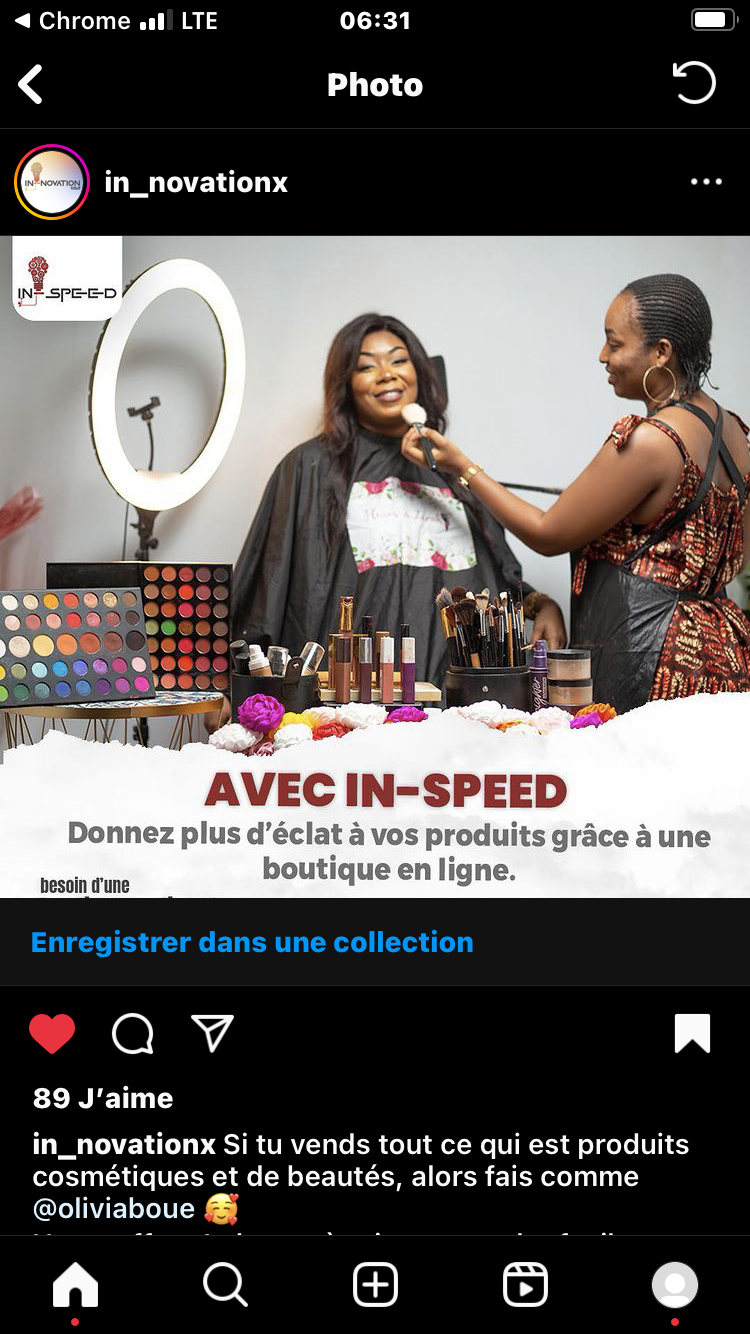Switch to the Home feed tab
This screenshot has height=1334, width=750.
pos(76,1285)
